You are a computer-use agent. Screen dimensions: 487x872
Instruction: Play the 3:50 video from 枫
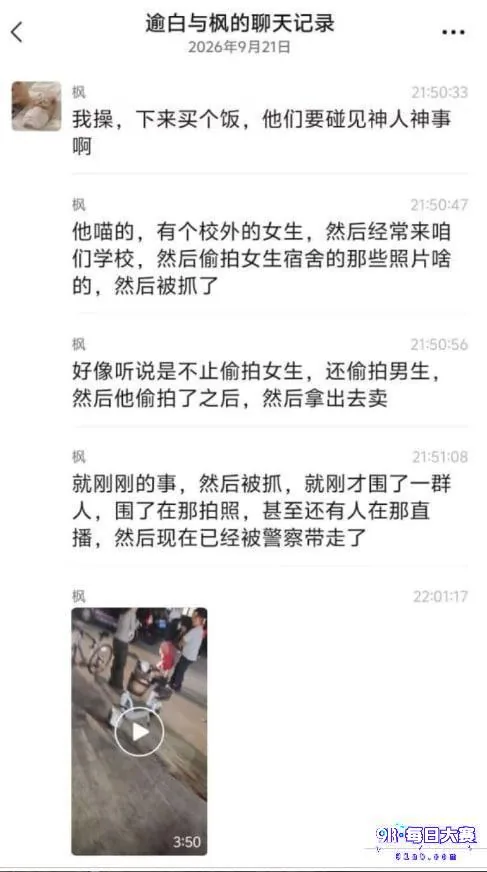click(x=139, y=731)
